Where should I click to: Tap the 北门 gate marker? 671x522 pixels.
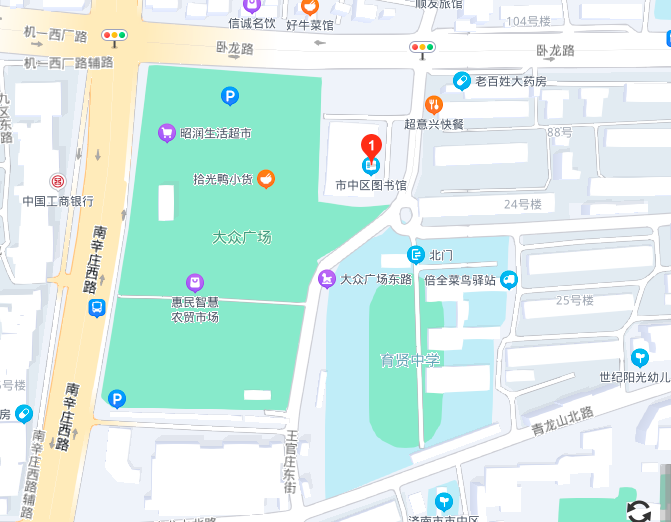(416, 255)
